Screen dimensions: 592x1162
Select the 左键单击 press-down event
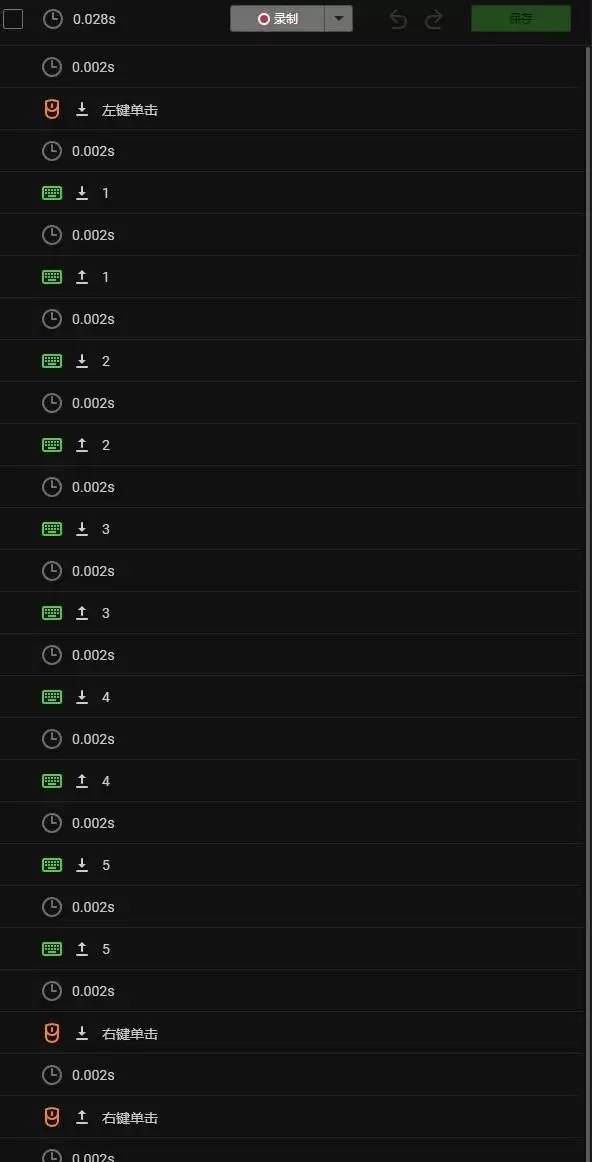pos(290,110)
